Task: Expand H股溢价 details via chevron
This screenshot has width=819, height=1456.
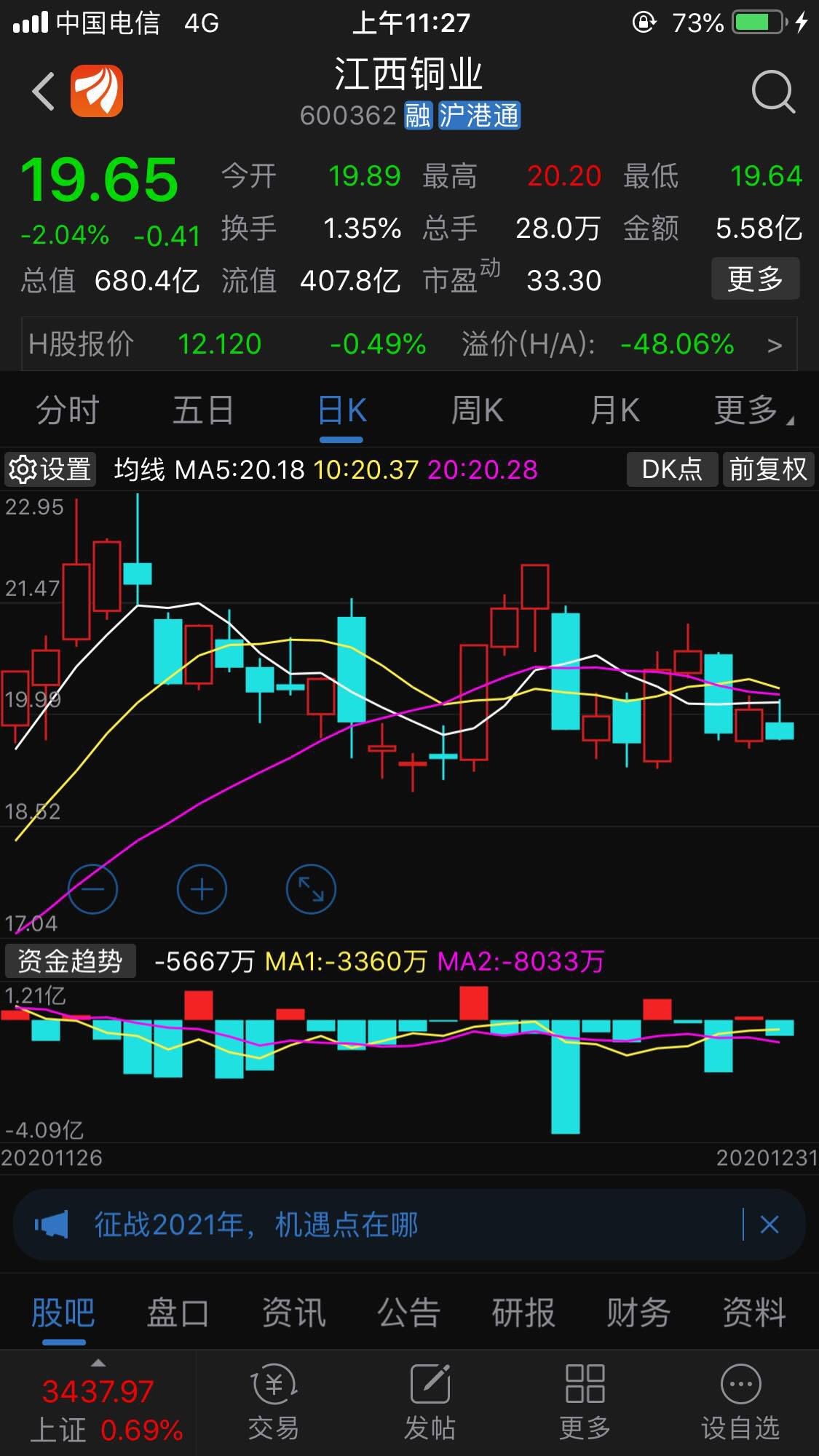Action: point(775,345)
